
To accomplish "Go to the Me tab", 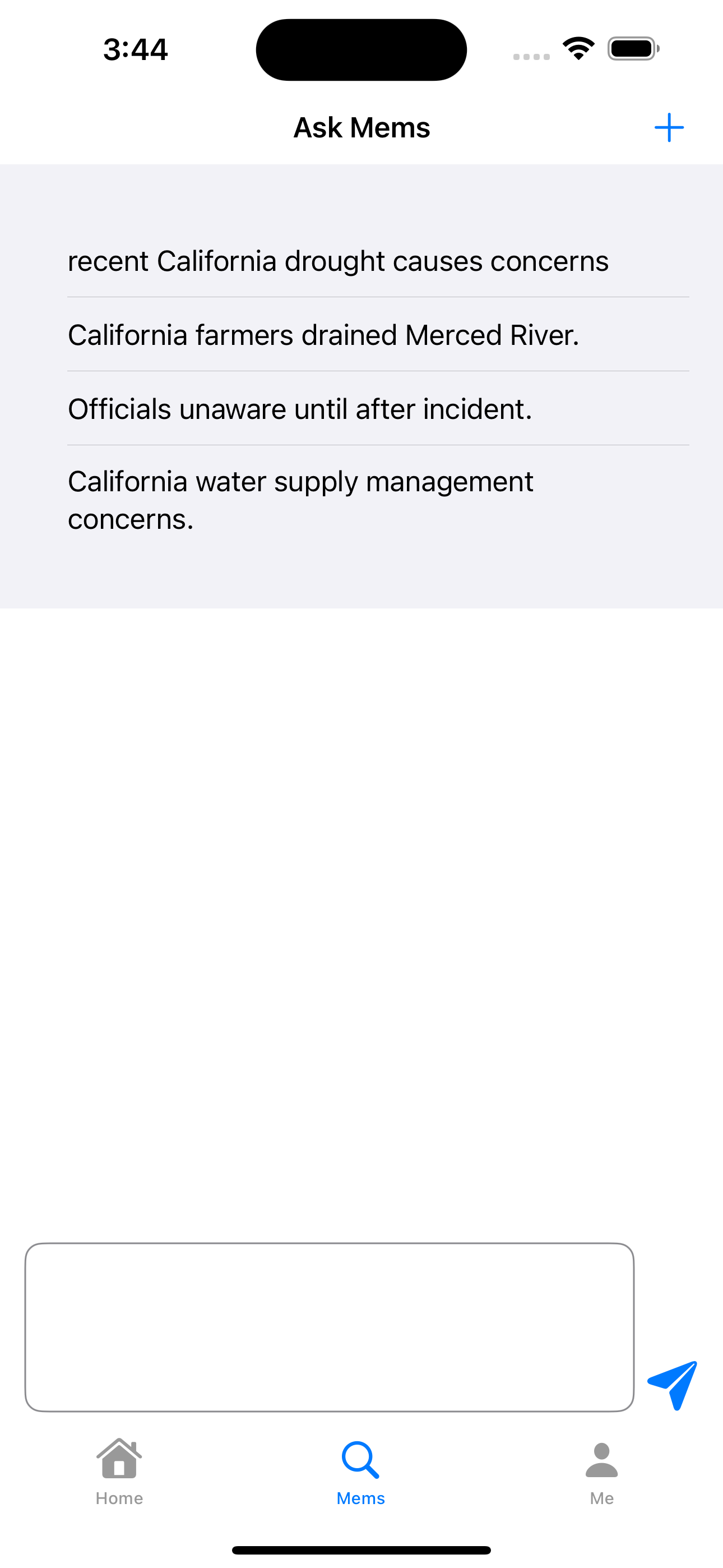I will (601, 1472).
